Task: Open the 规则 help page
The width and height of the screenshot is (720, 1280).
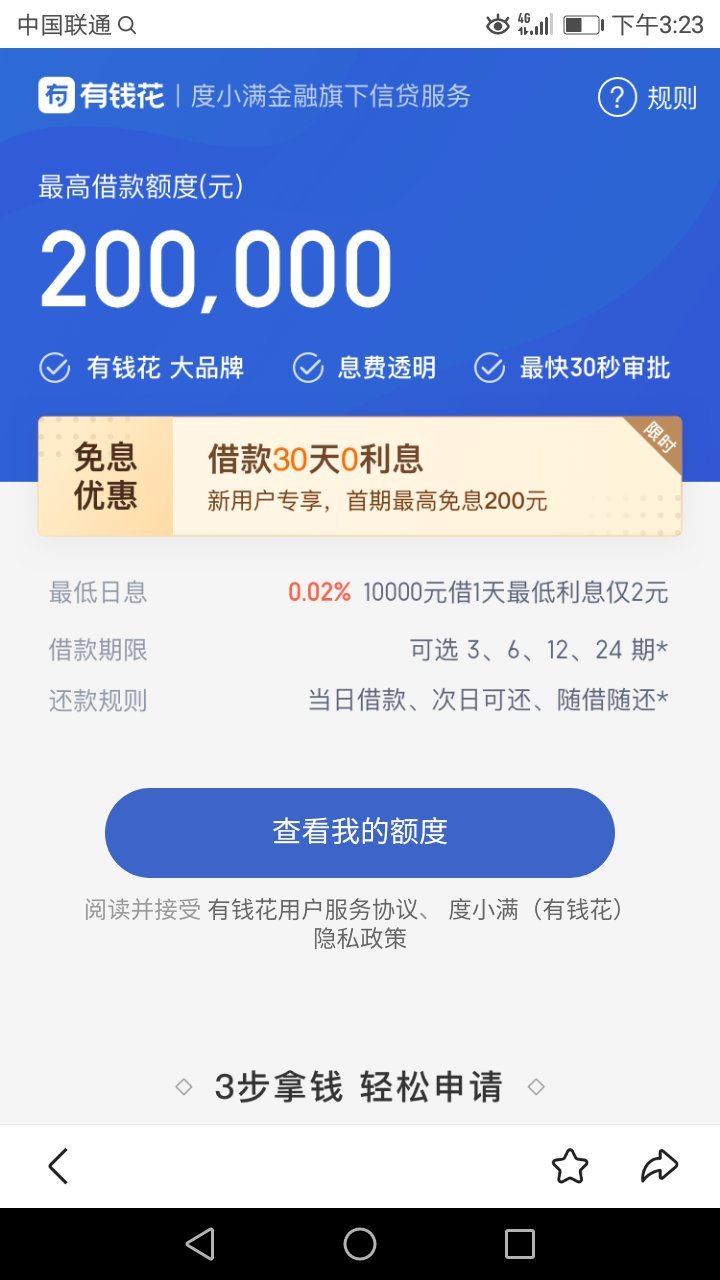Action: tap(647, 98)
